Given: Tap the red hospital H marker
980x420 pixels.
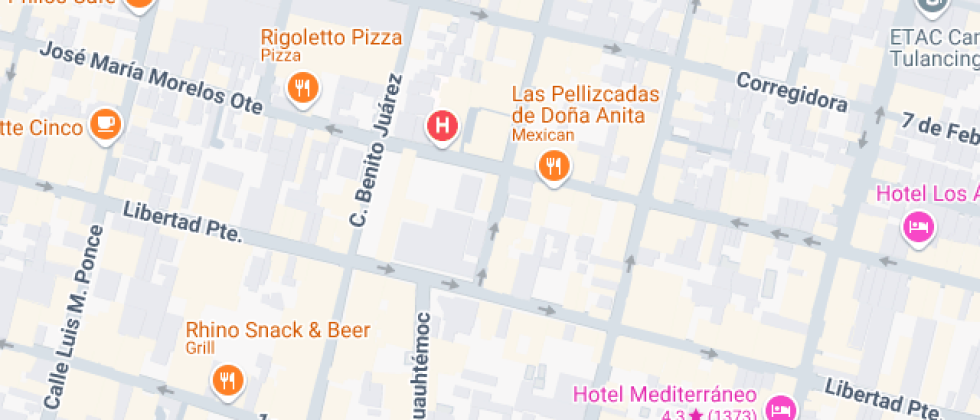Looking at the screenshot, I should [442, 127].
